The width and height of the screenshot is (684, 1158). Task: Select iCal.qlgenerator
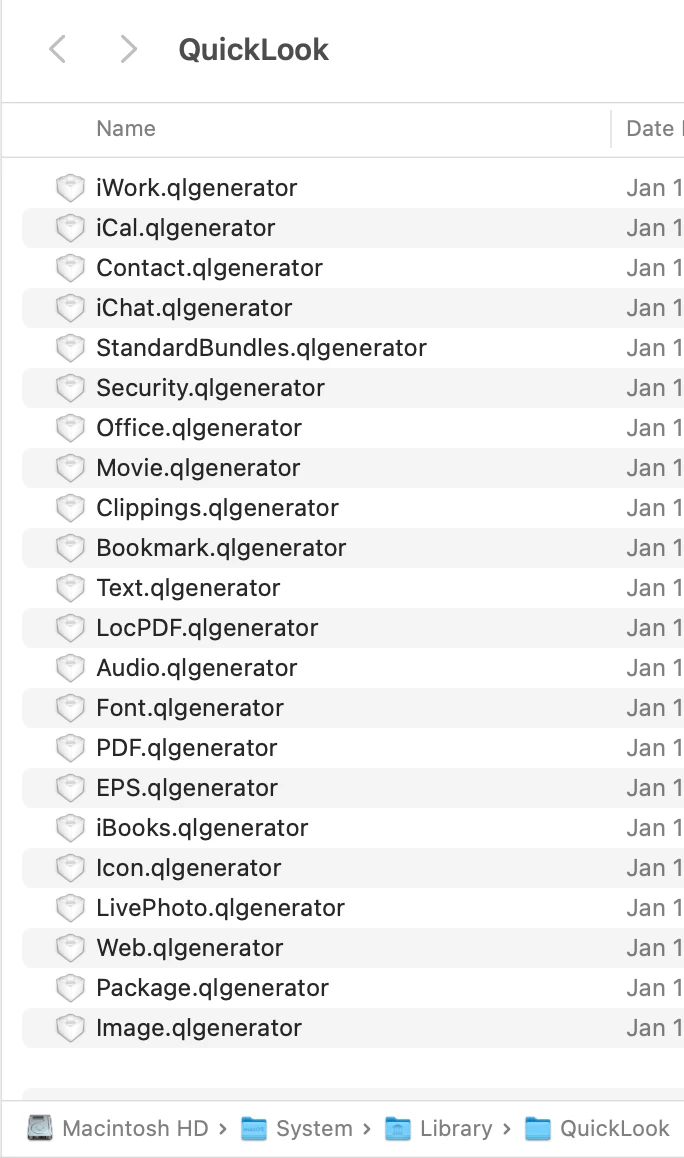point(185,228)
